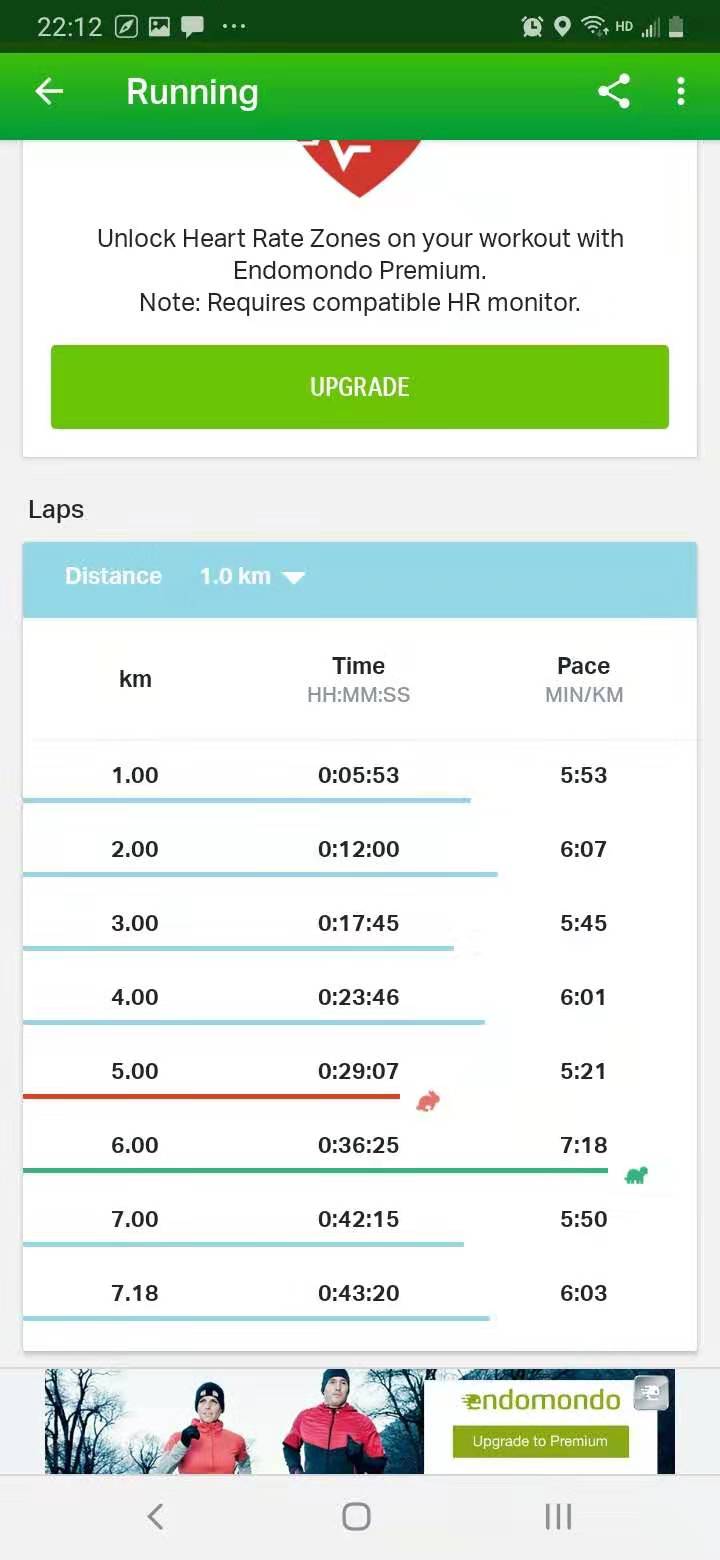Open the Endomondo Upgrade to Premium ad

360,1421
